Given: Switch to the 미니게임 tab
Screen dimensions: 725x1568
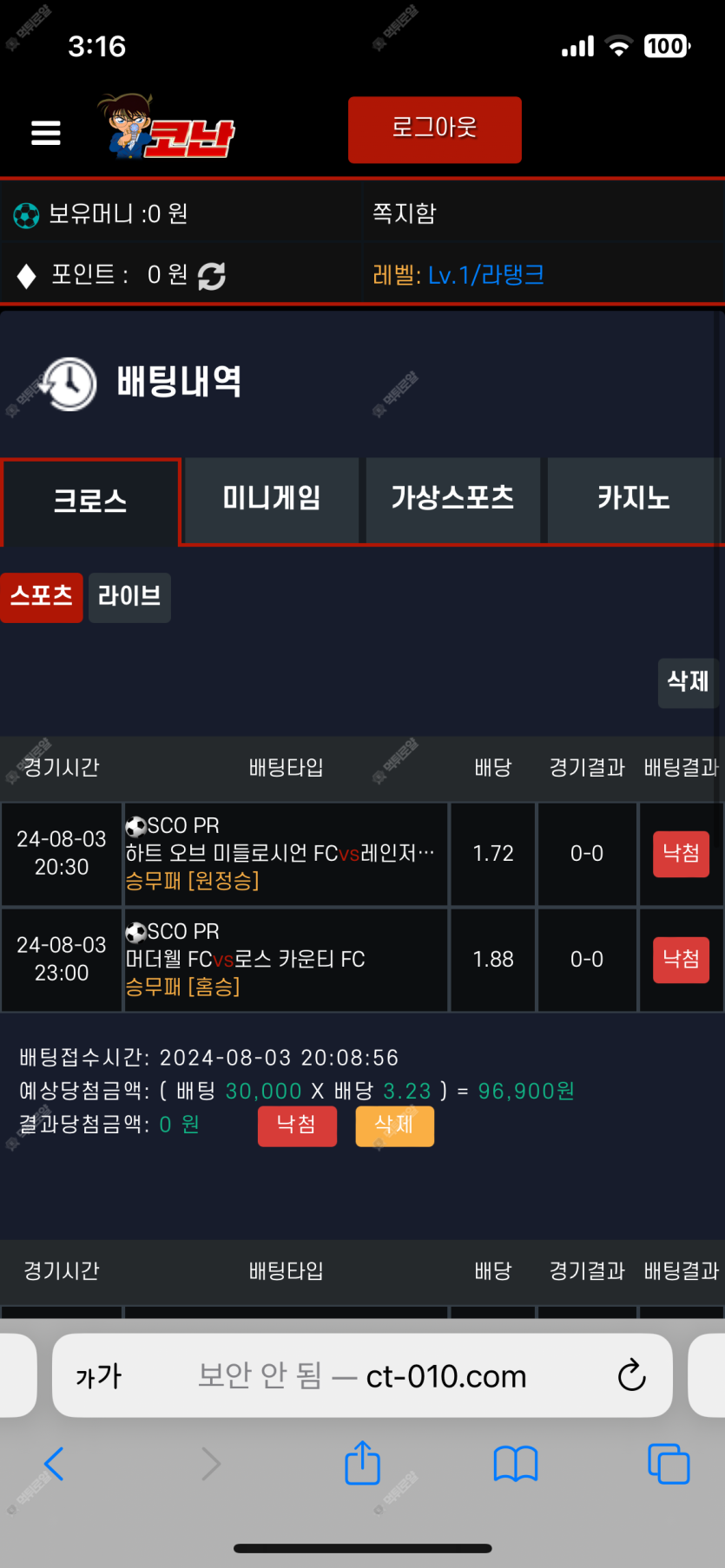Looking at the screenshot, I should coord(272,499).
